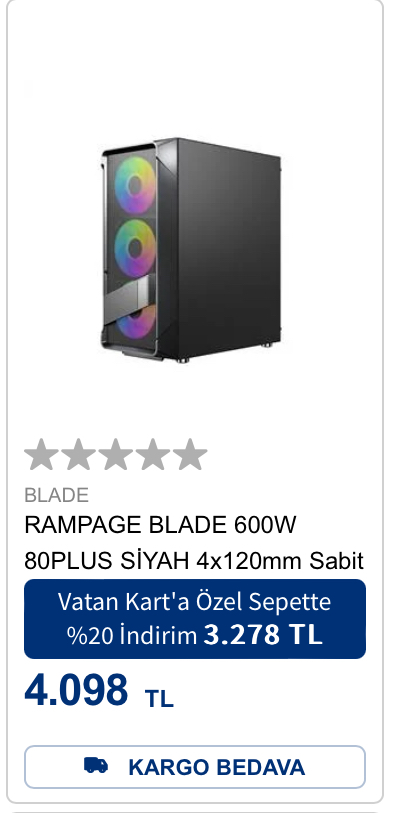
Task: Tap the KARGO BEDAVA button
Action: tap(195, 767)
